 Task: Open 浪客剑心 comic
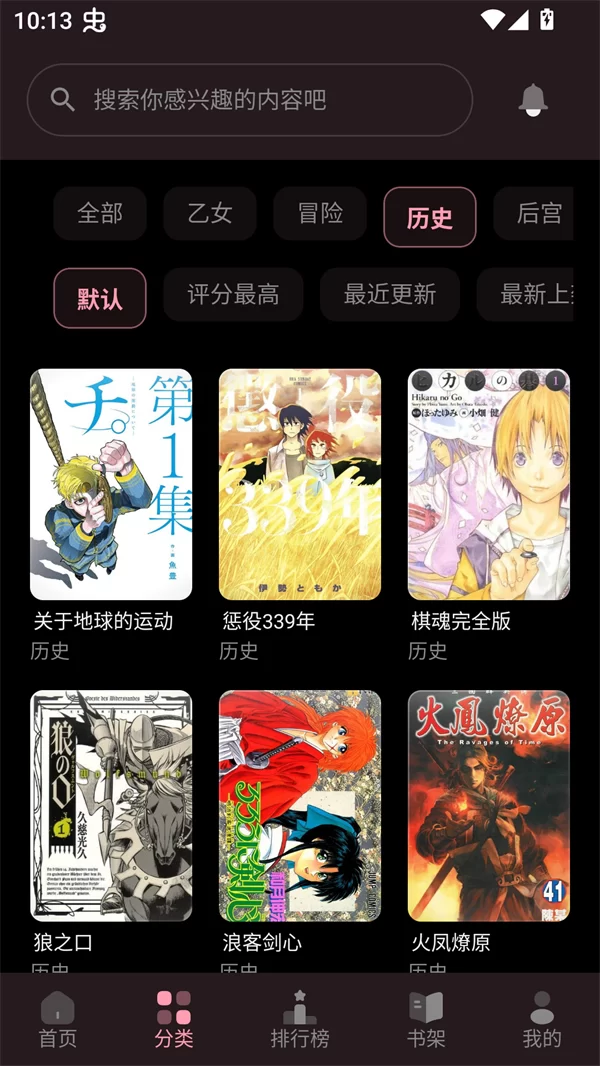(x=300, y=806)
